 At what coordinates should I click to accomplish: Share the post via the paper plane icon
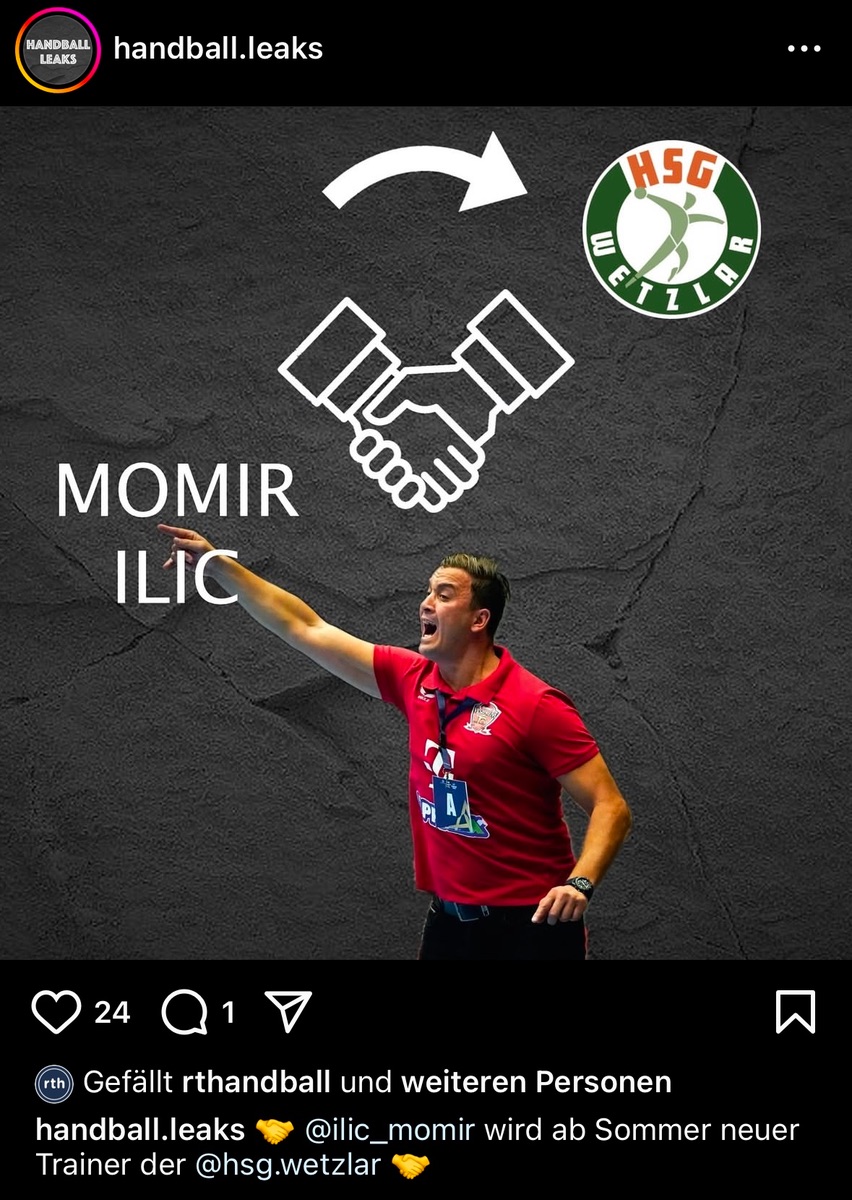tap(288, 1012)
